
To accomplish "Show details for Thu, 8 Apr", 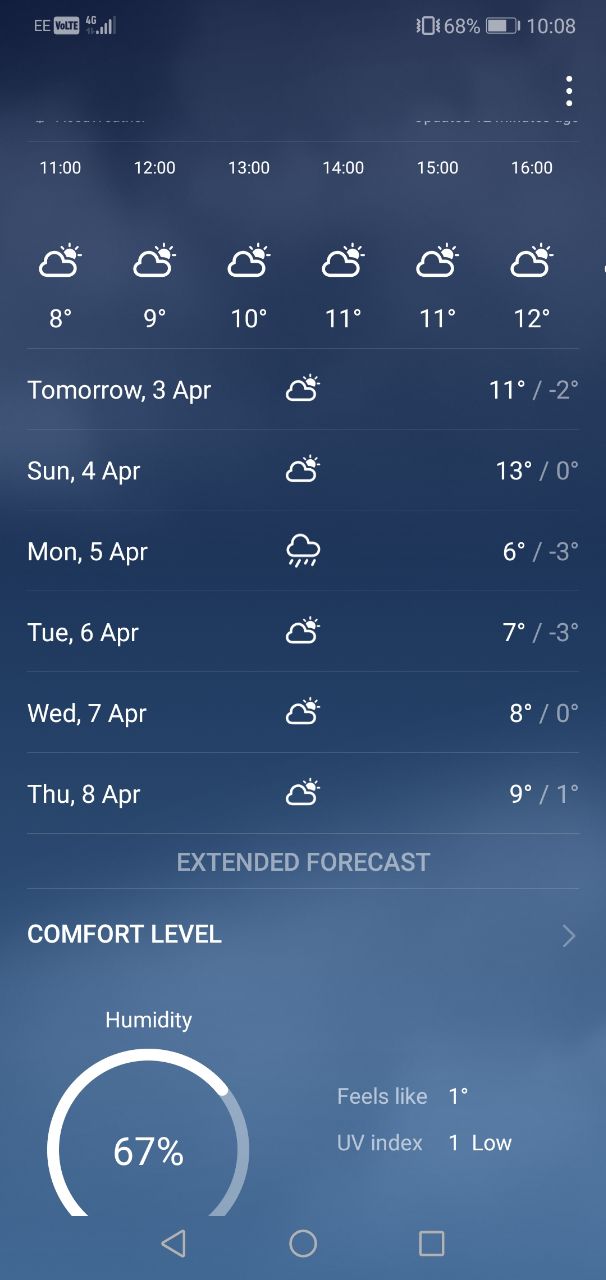I will (303, 794).
